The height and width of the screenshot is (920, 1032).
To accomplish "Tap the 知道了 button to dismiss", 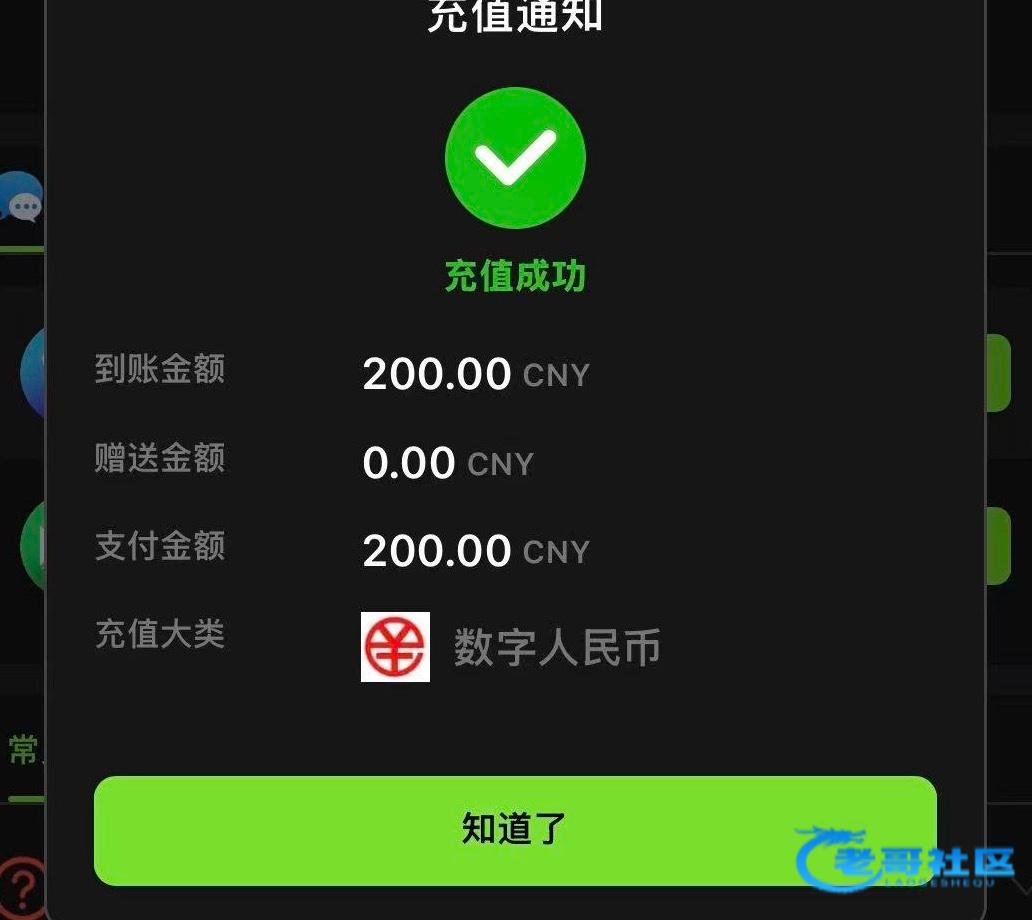I will pos(514,830).
